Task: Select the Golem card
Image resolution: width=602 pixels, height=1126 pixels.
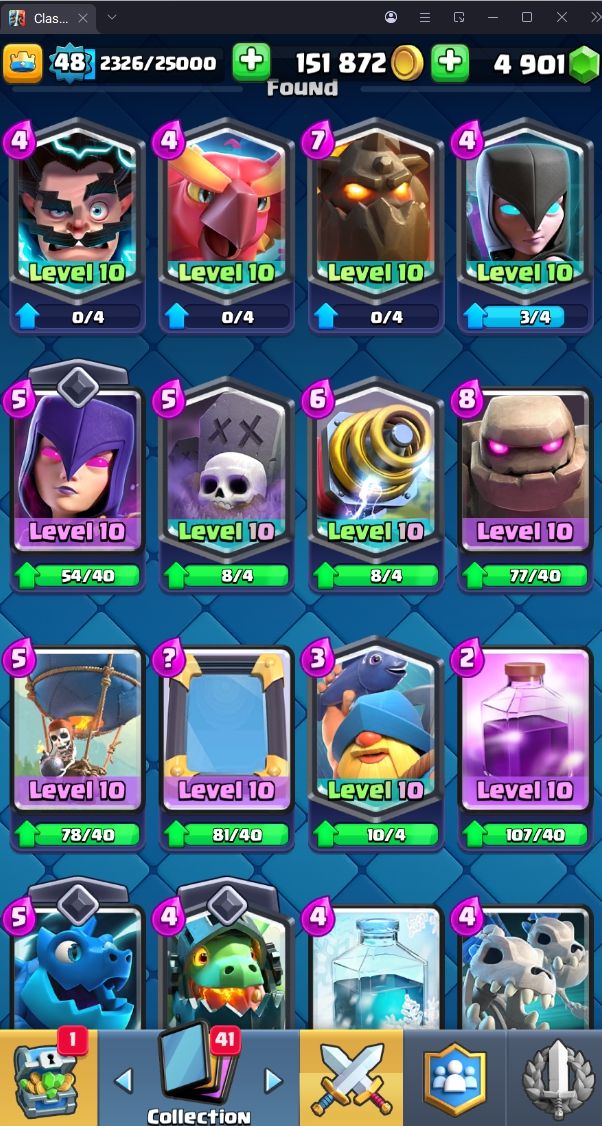Action: (x=525, y=475)
